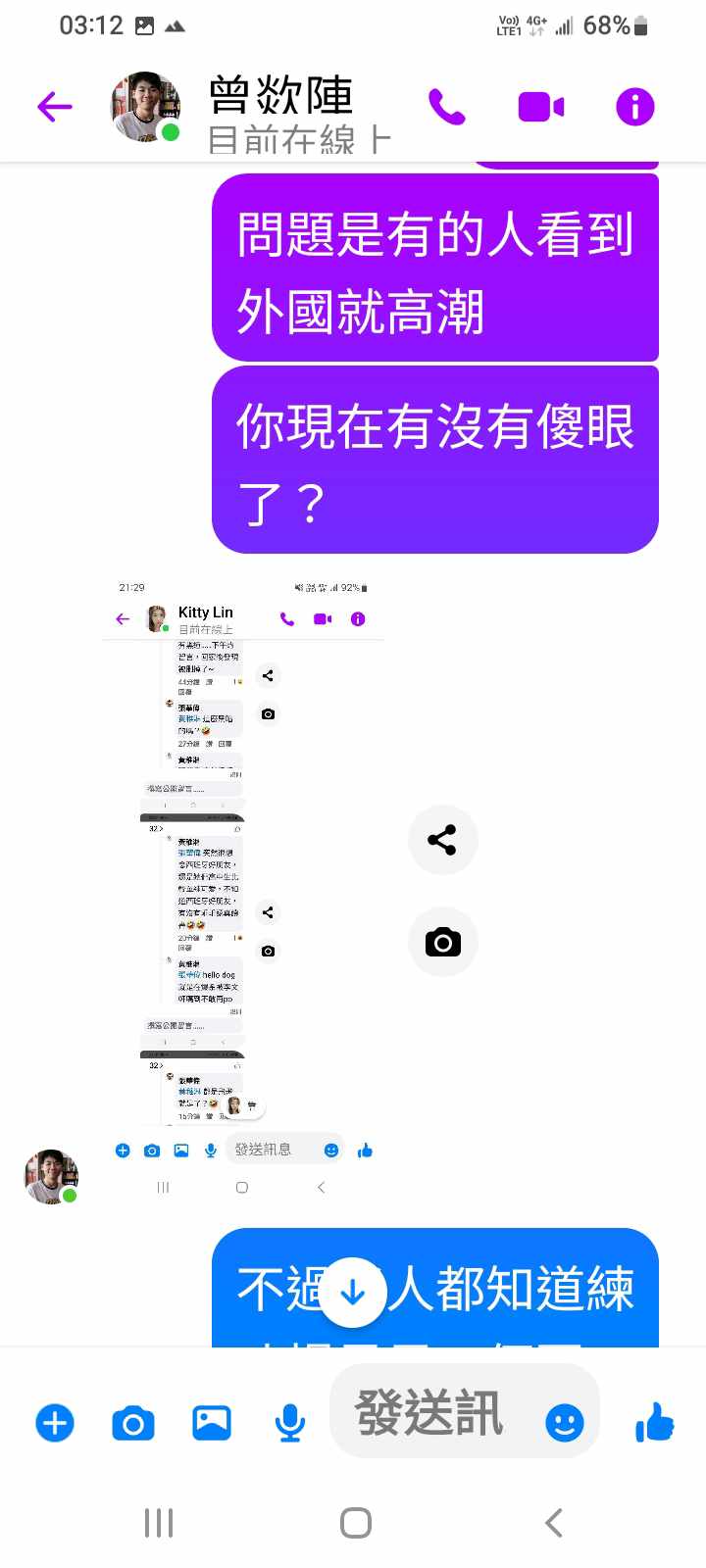Viewport: 706px width, 1568px height.
Task: Pick a photo from the gallery
Action: pos(212,1422)
